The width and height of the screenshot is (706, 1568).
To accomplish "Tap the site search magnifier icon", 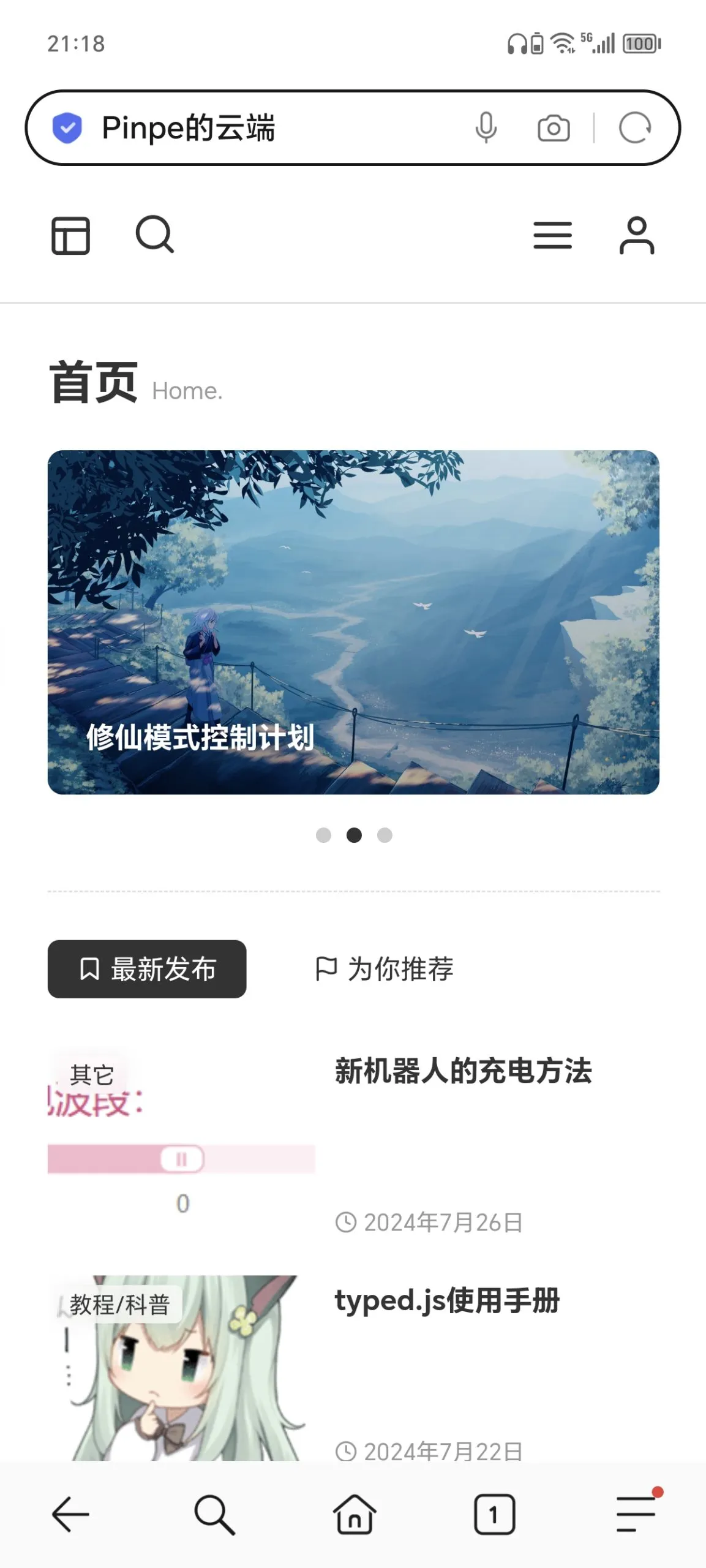I will (154, 235).
